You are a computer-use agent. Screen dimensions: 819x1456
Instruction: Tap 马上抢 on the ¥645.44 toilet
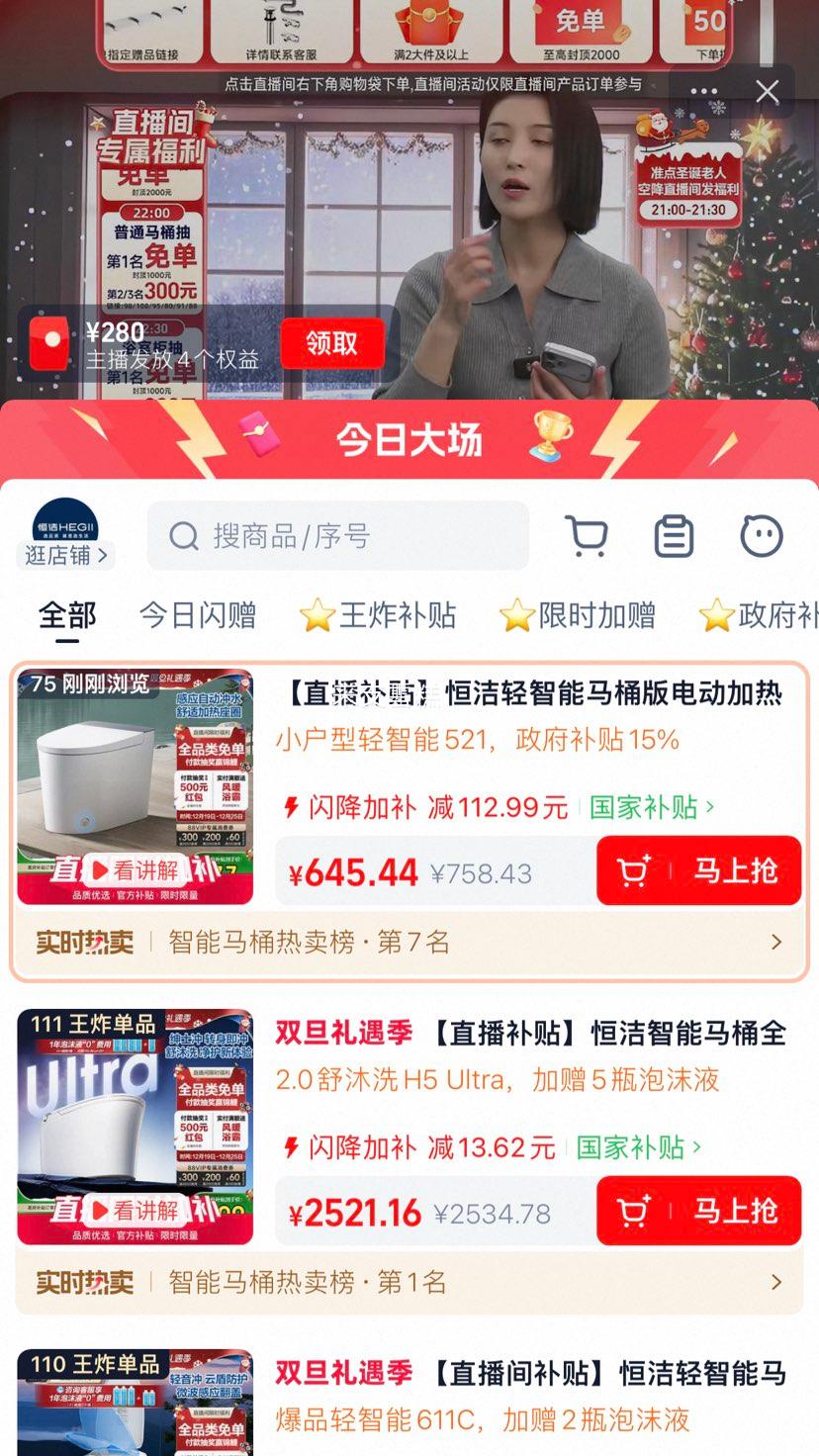(x=698, y=871)
